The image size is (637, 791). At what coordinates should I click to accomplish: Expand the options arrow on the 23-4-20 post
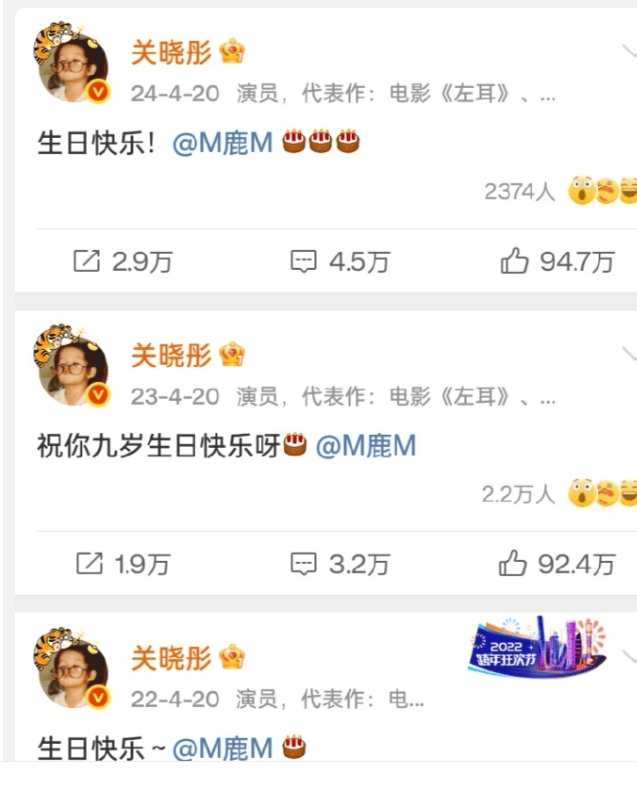tap(629, 353)
